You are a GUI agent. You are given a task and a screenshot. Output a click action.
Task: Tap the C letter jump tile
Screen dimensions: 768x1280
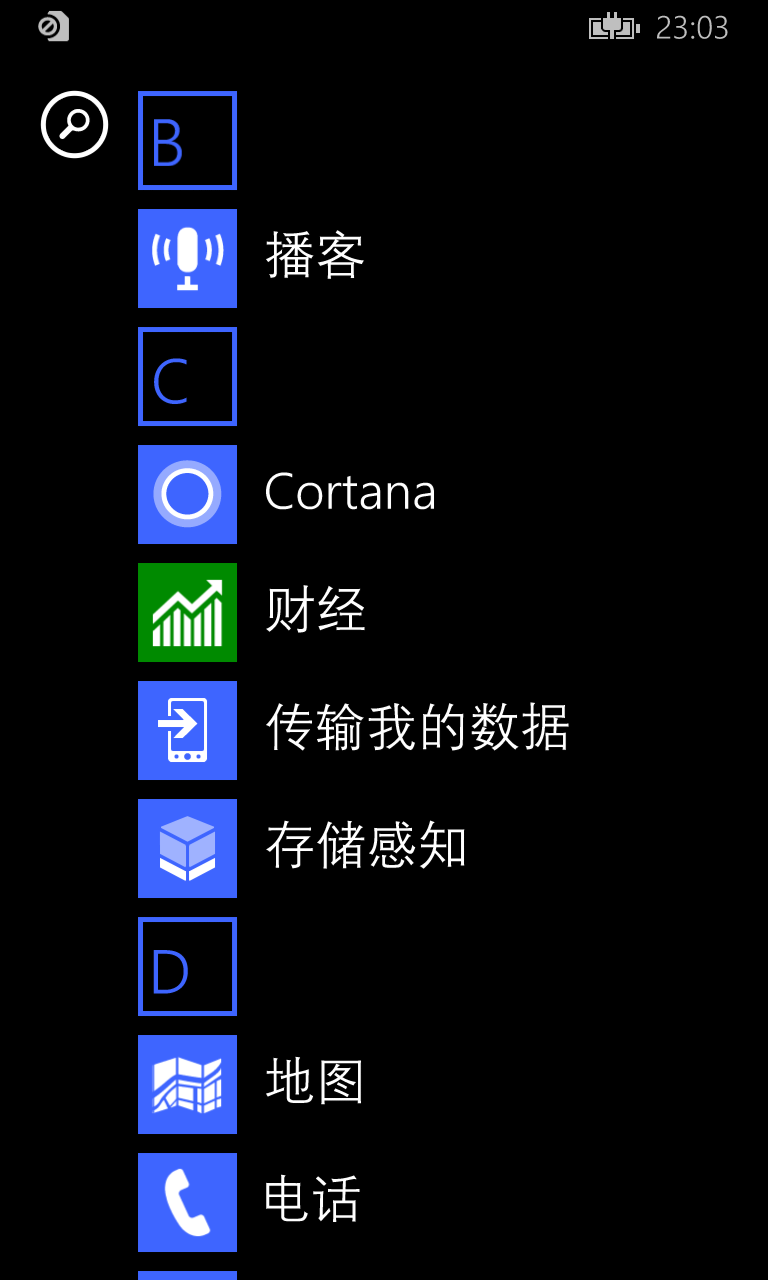tap(187, 376)
